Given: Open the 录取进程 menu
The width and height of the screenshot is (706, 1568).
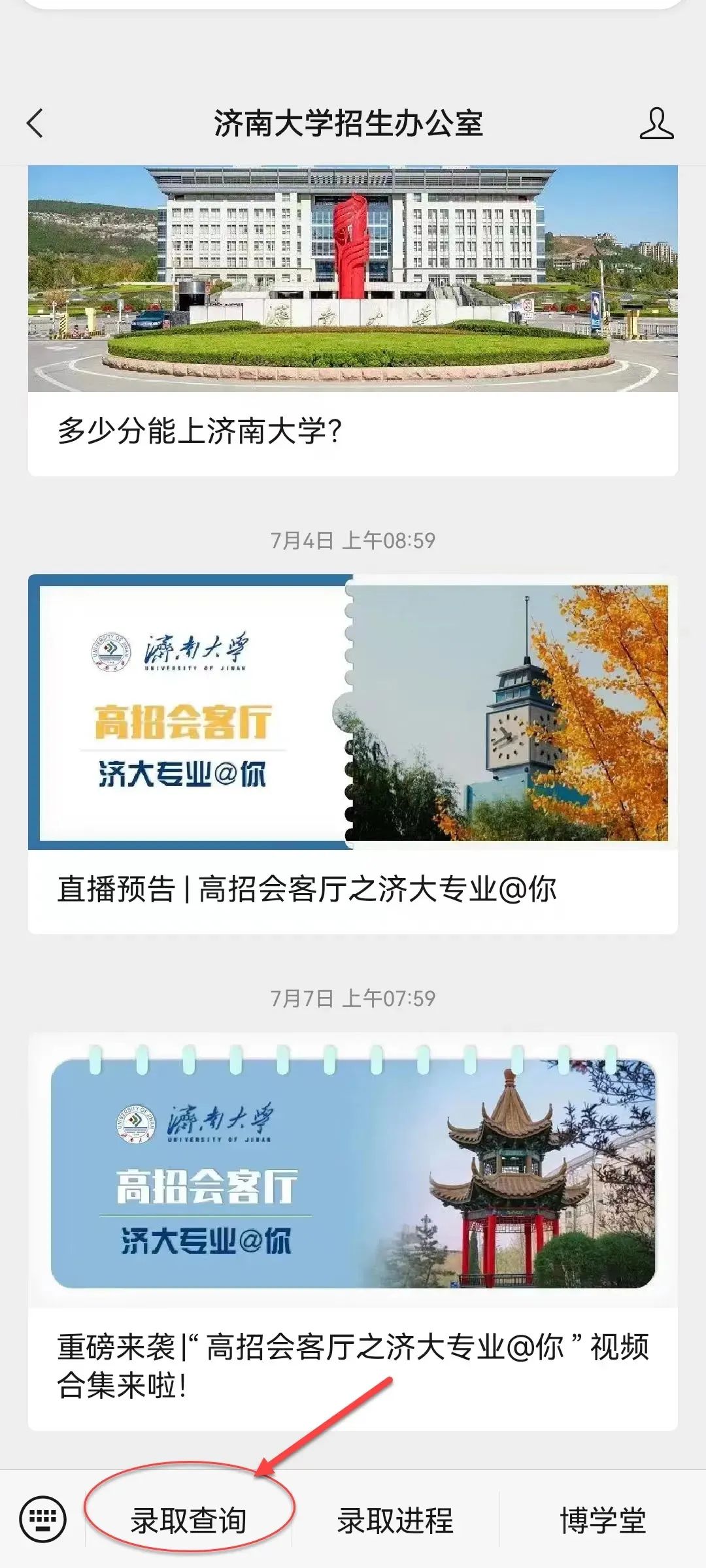Looking at the screenshot, I should [x=395, y=1521].
